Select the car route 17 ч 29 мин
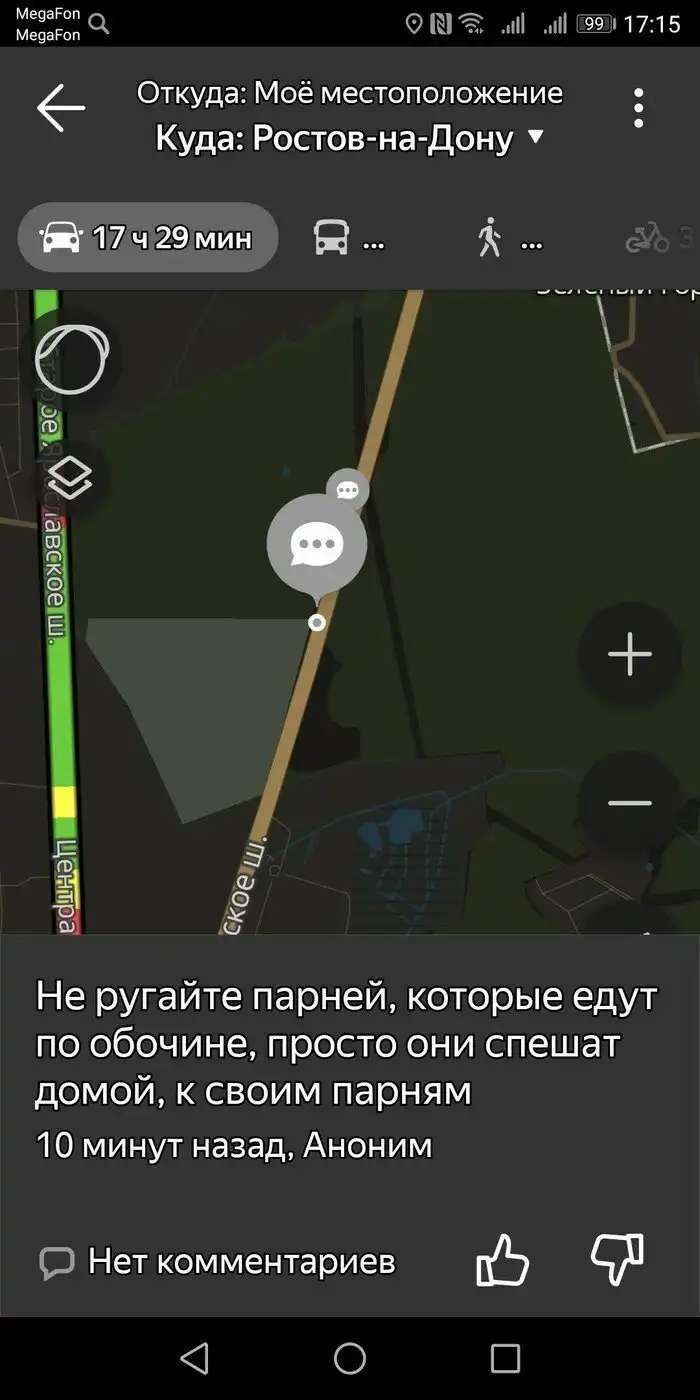This screenshot has width=700, height=1400. click(x=148, y=238)
